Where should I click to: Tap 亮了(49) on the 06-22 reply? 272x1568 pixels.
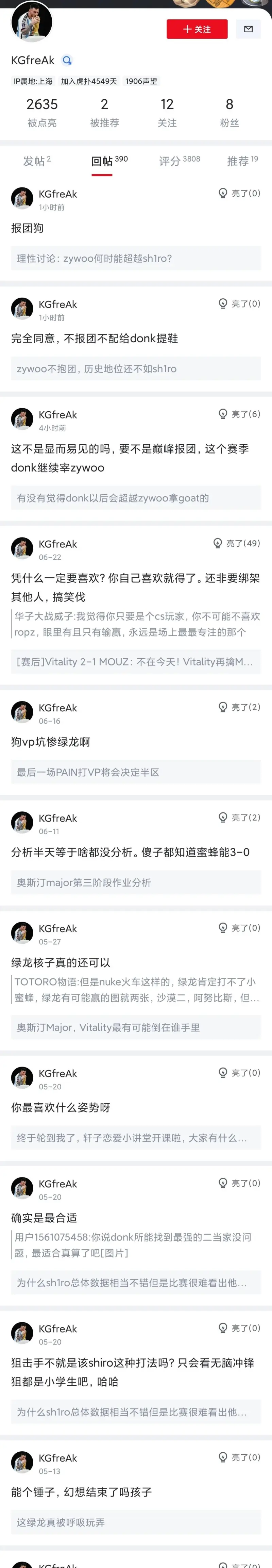(236, 543)
